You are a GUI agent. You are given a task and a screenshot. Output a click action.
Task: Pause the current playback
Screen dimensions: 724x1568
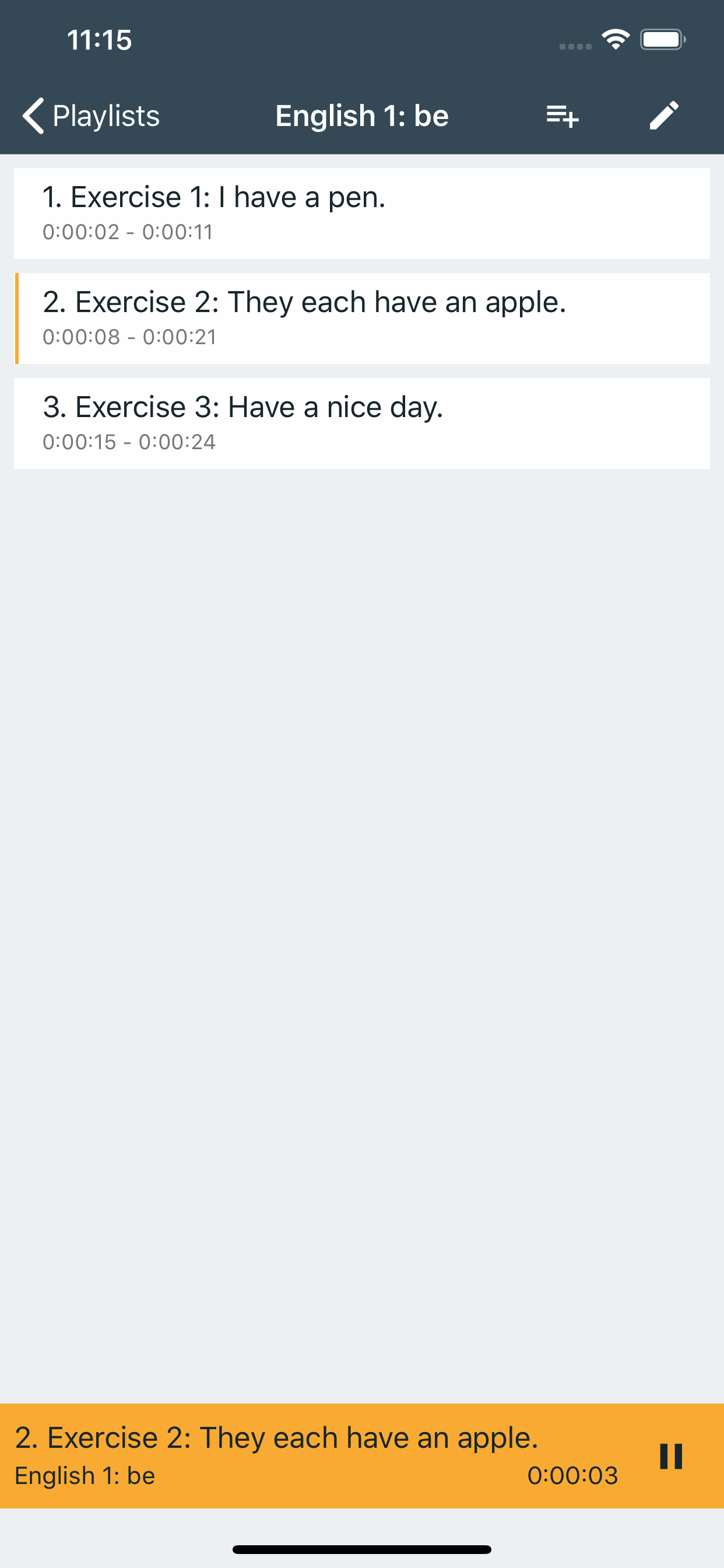(x=671, y=1457)
